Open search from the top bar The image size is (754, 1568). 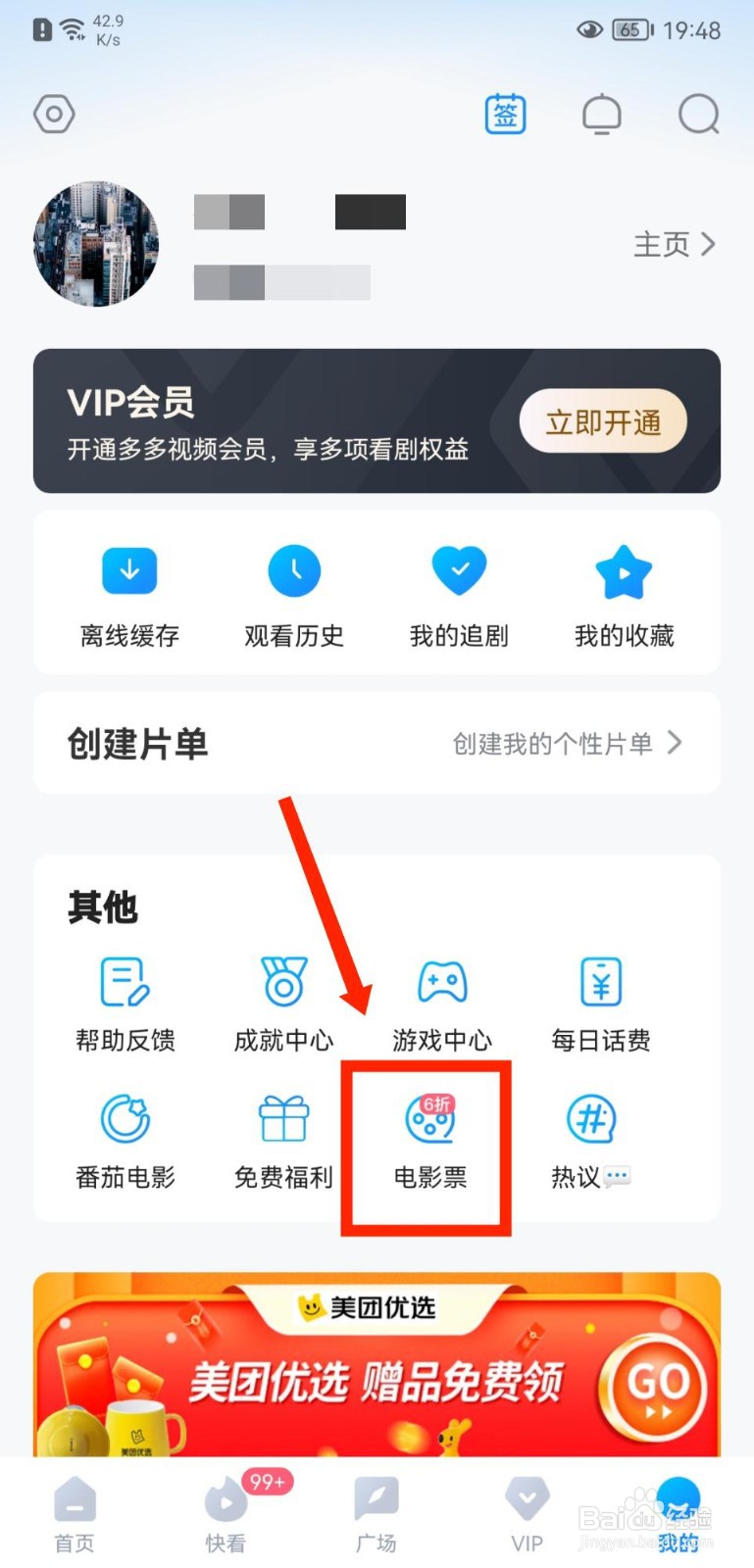point(697,114)
